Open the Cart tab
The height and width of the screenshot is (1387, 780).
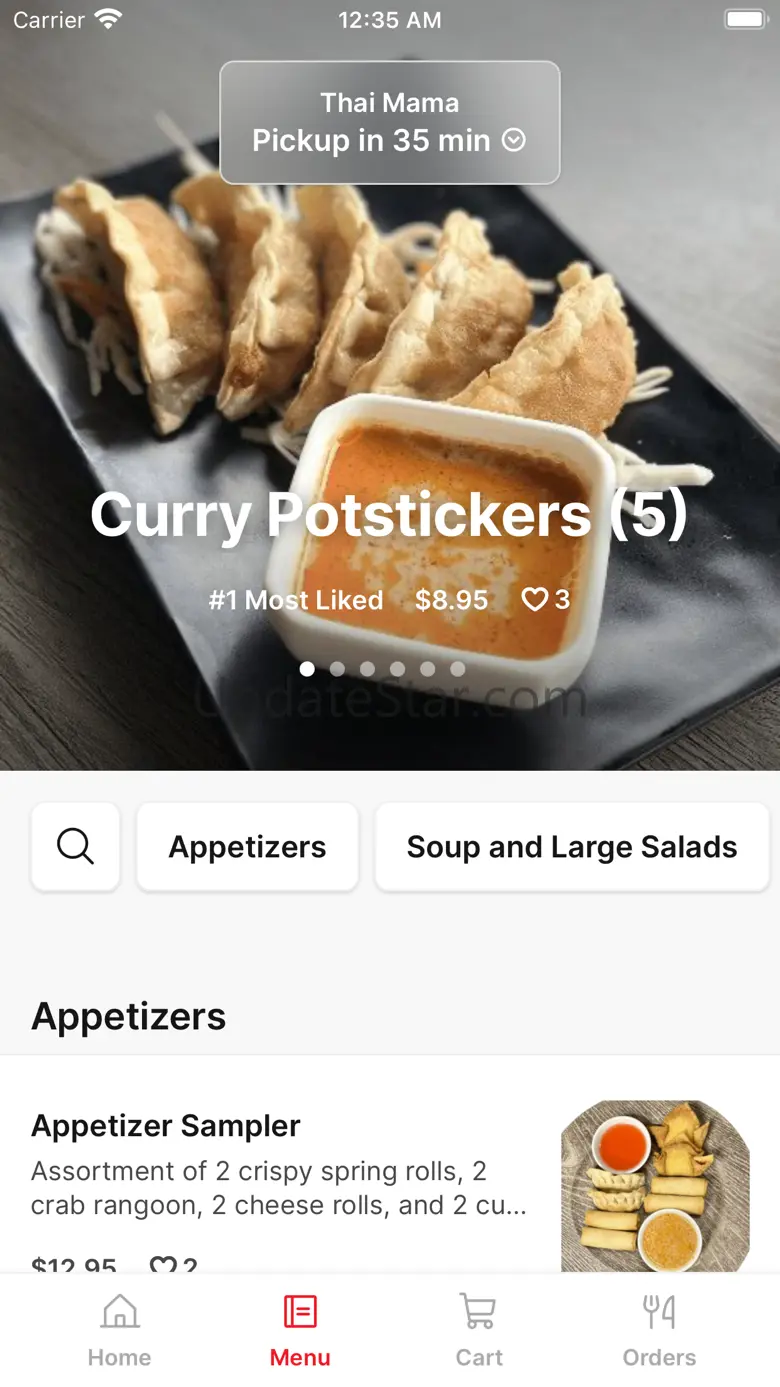[x=479, y=1330]
